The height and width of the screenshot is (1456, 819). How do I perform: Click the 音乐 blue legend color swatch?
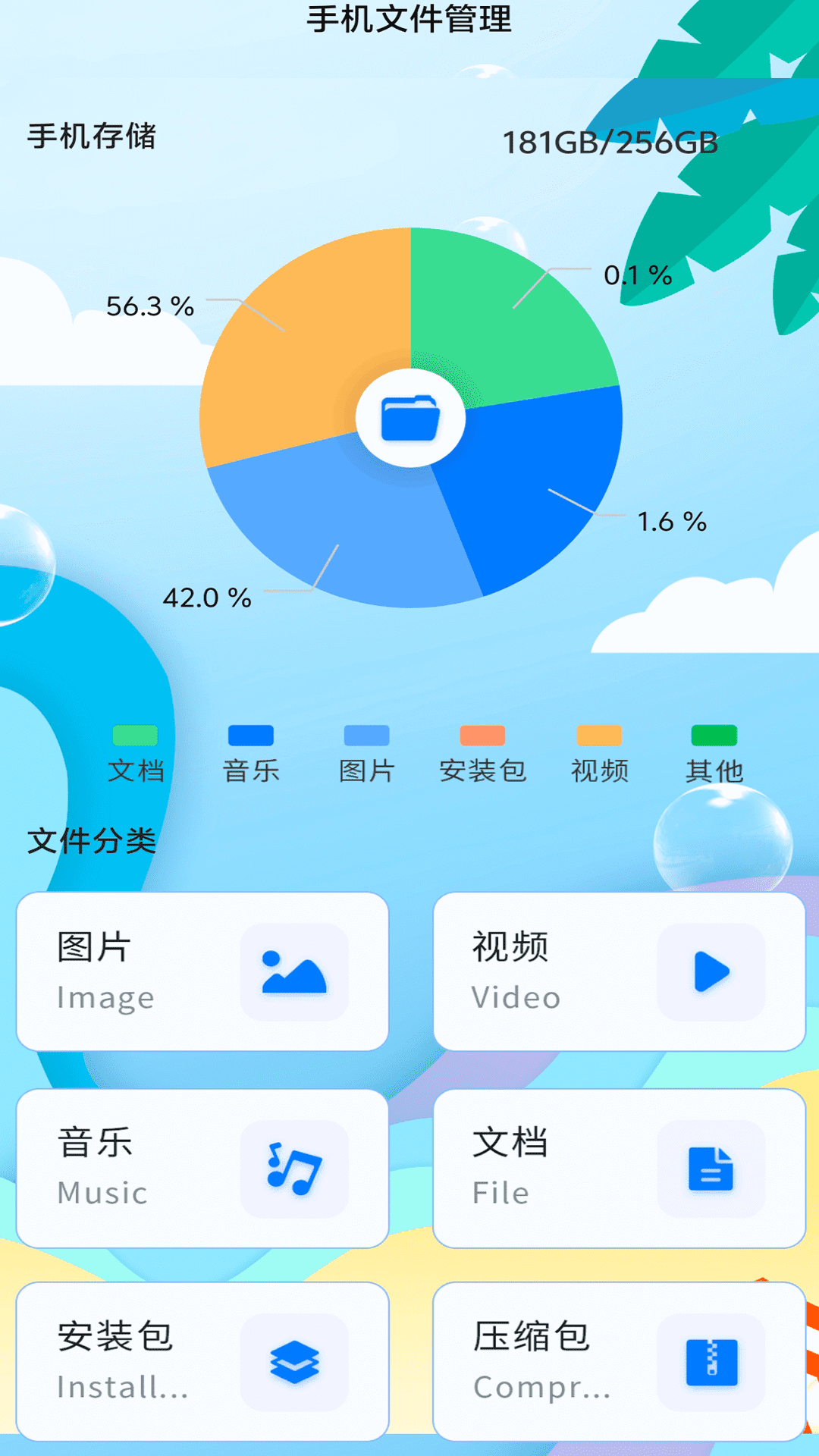tap(250, 734)
